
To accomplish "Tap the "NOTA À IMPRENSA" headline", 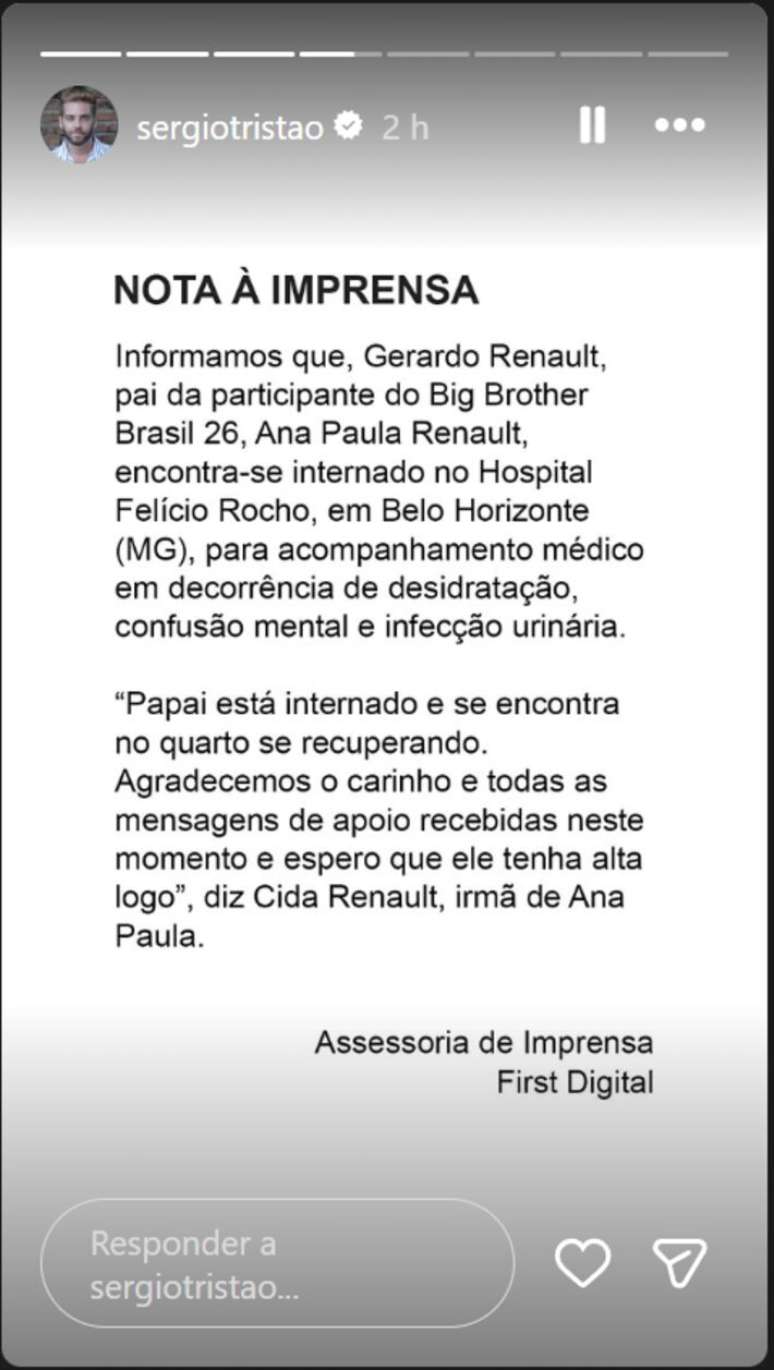I will (295, 288).
